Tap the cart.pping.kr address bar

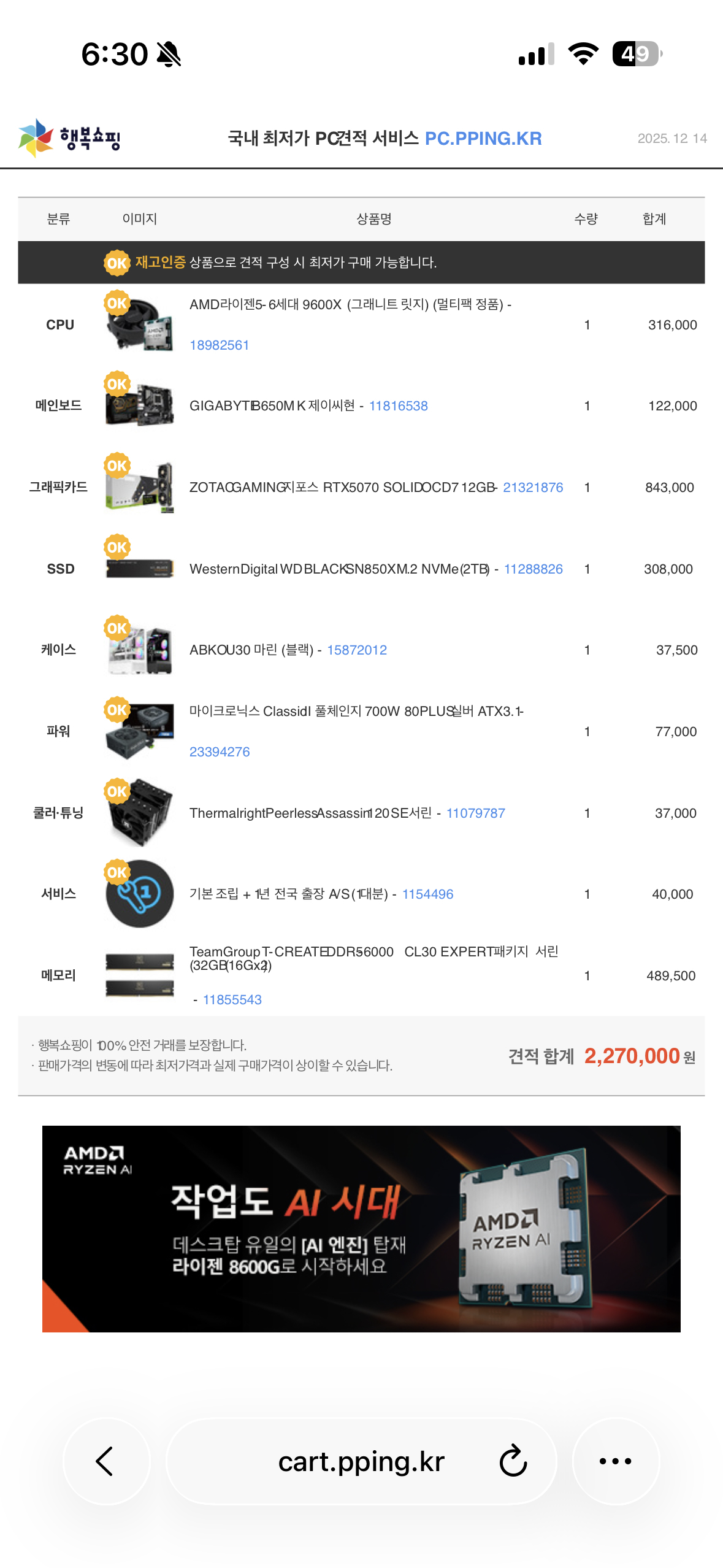click(x=361, y=1461)
